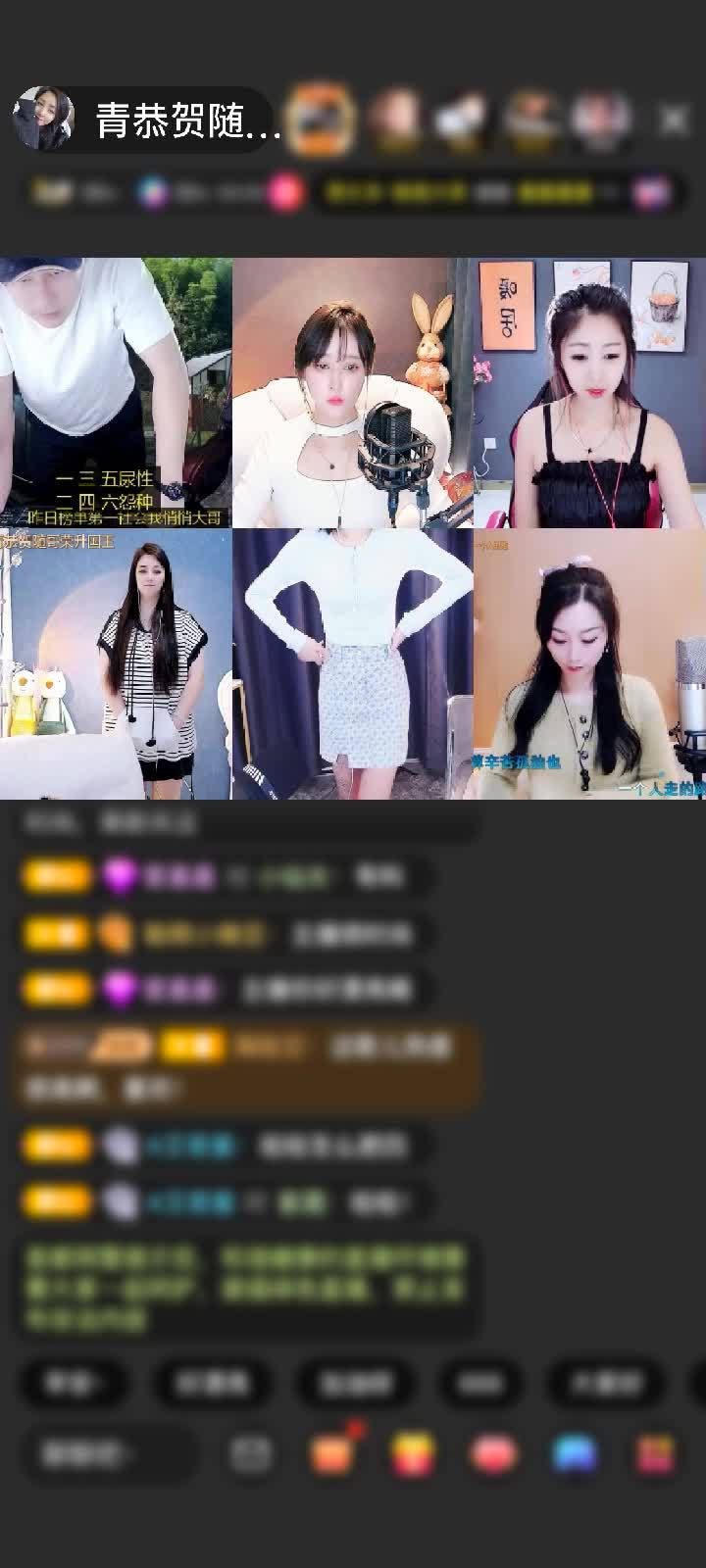The height and width of the screenshot is (1568, 706).
Task: Open the first top viewer avatar
Action: pyautogui.click(x=322, y=120)
